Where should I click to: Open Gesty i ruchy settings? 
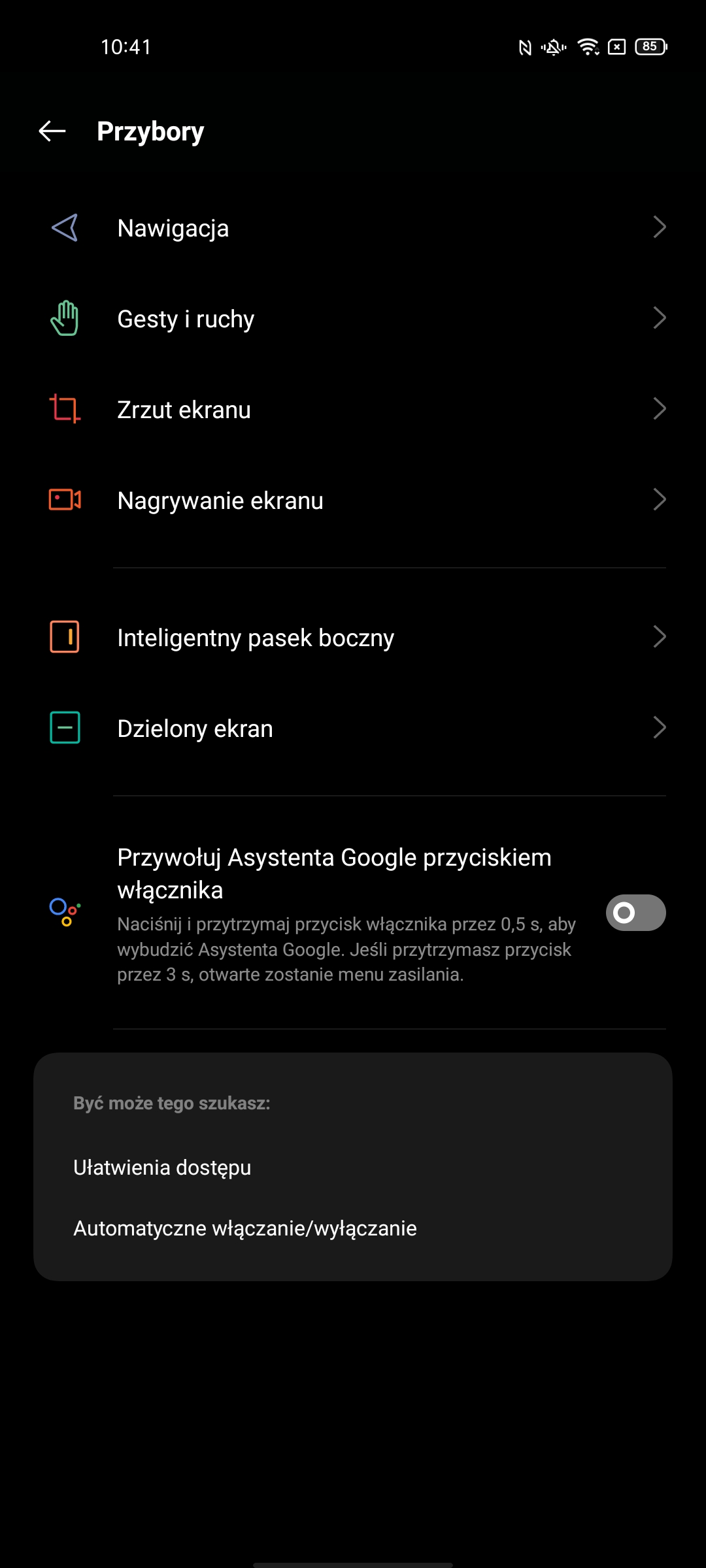[x=353, y=319]
